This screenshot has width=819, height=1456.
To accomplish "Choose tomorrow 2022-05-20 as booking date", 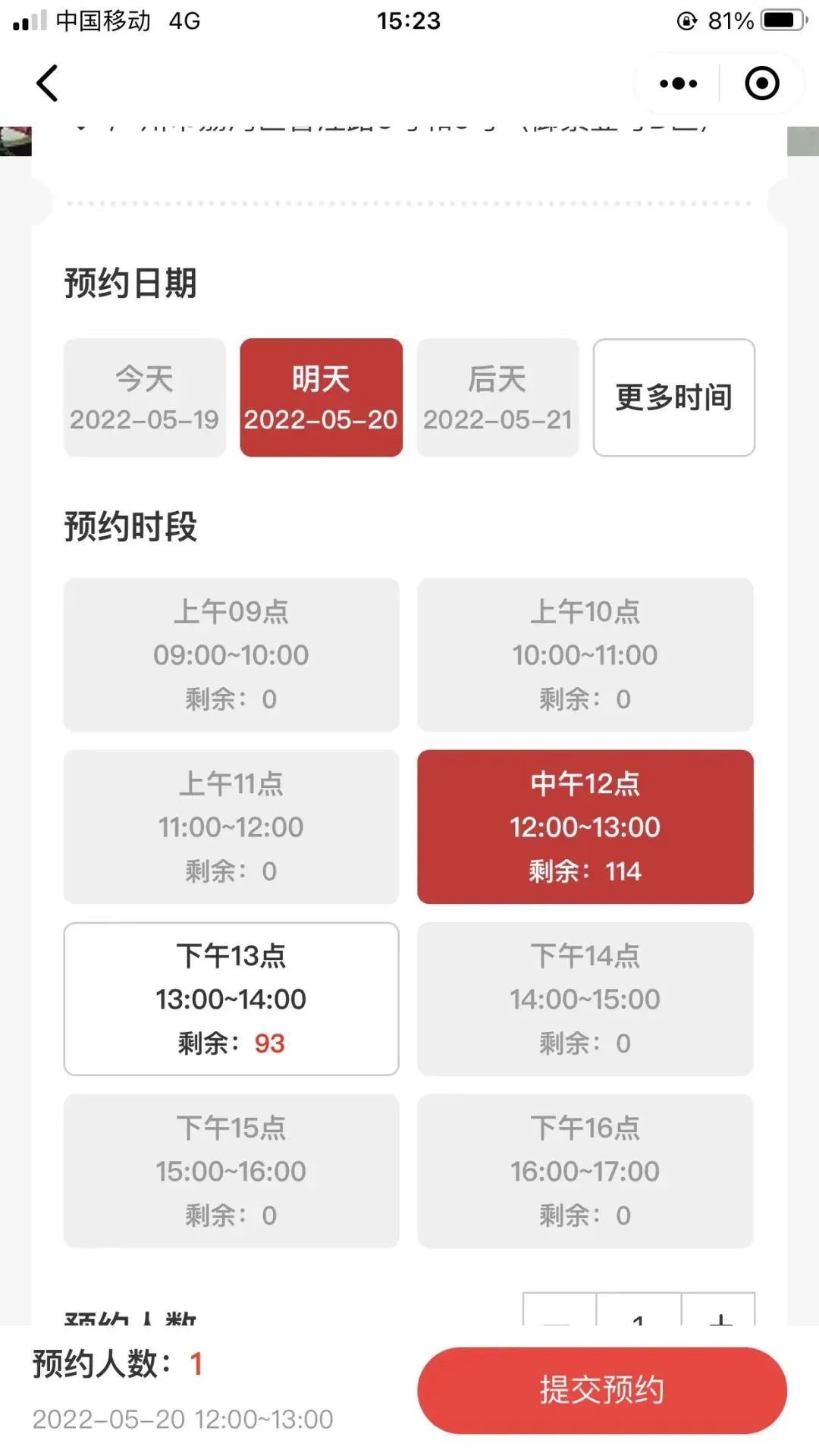I will [321, 397].
